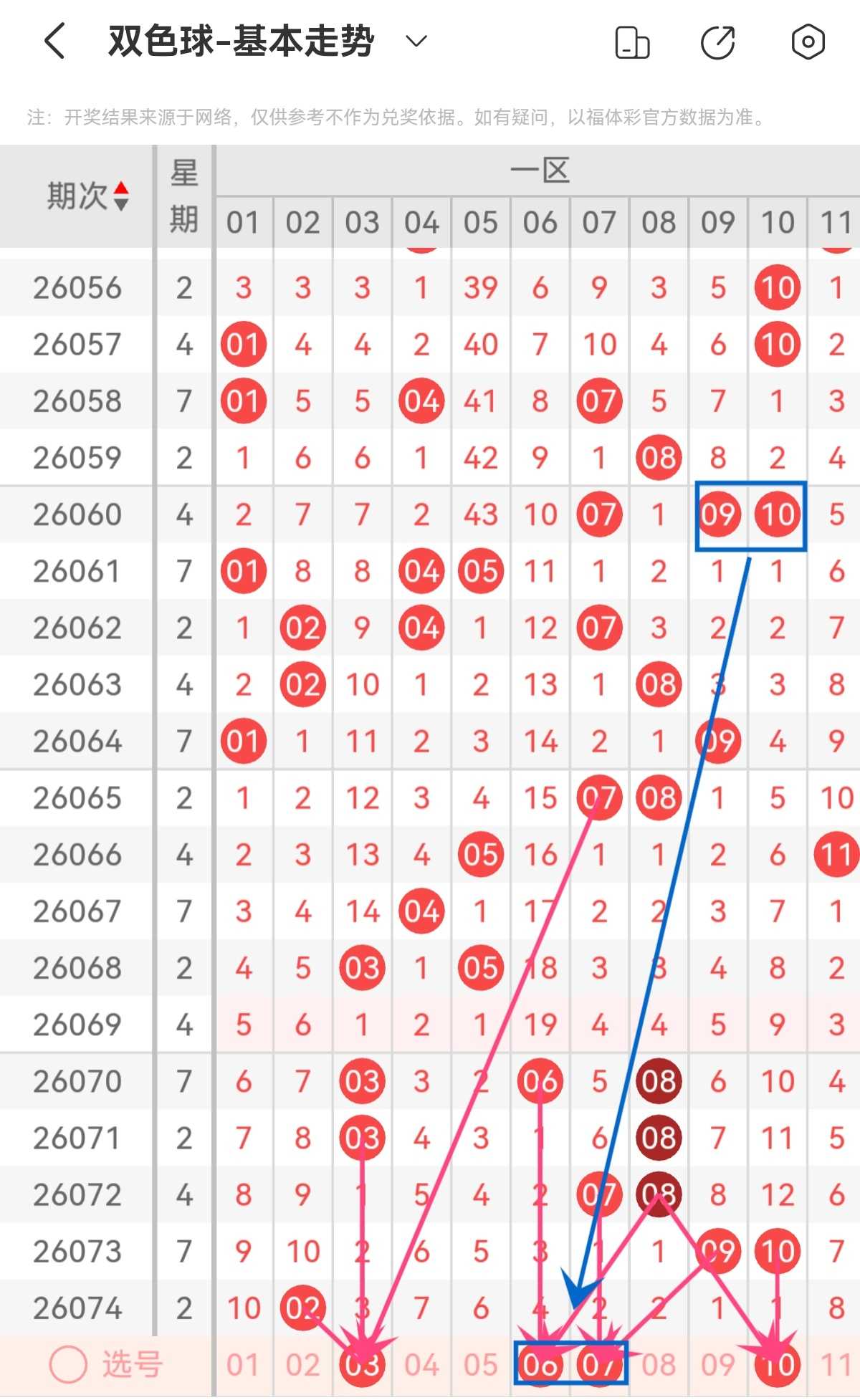Deselect number 03 in the pick row
860x1400 pixels.
pos(362,1365)
